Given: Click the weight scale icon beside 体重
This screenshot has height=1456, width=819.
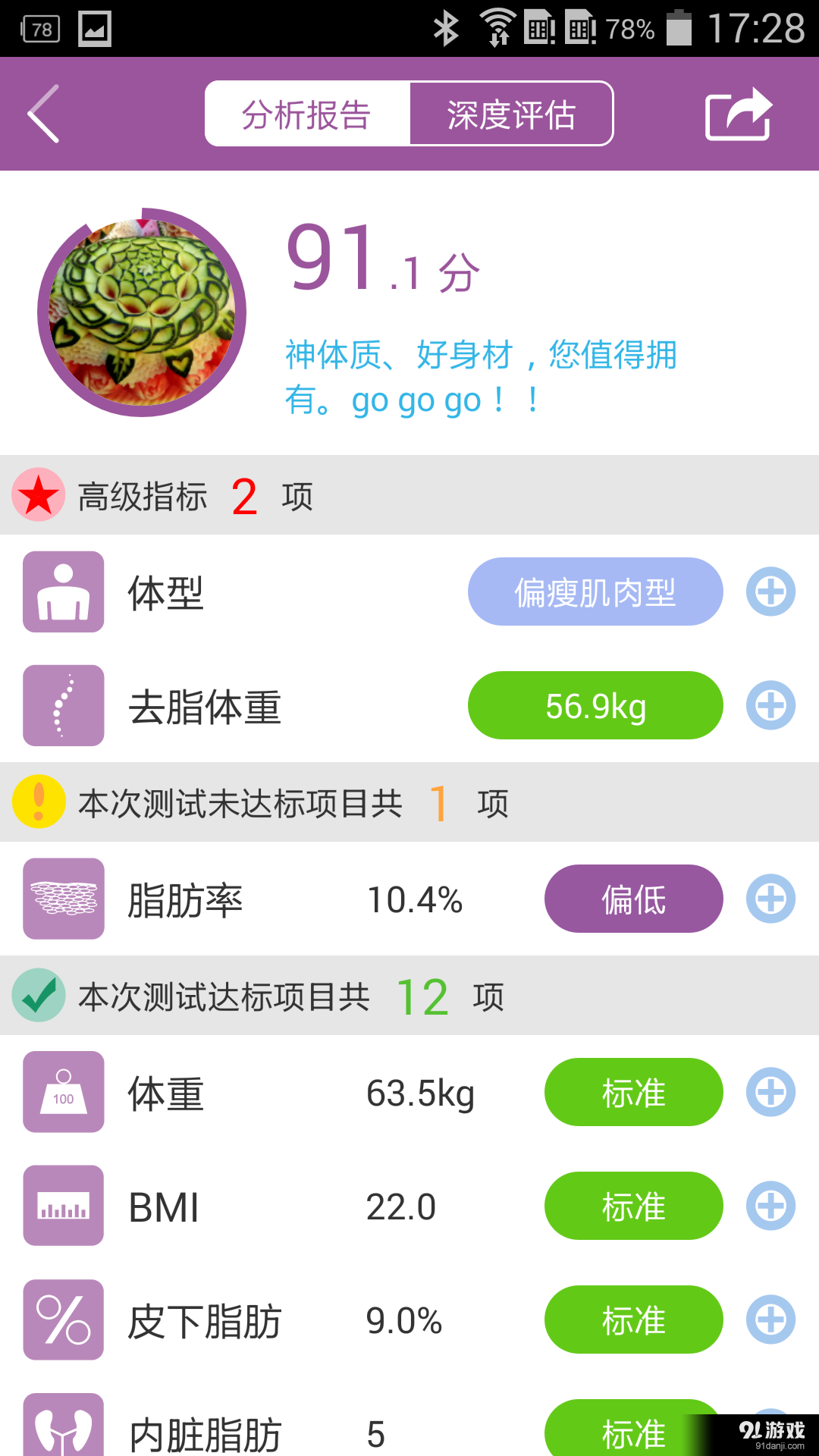Looking at the screenshot, I should [64, 1092].
